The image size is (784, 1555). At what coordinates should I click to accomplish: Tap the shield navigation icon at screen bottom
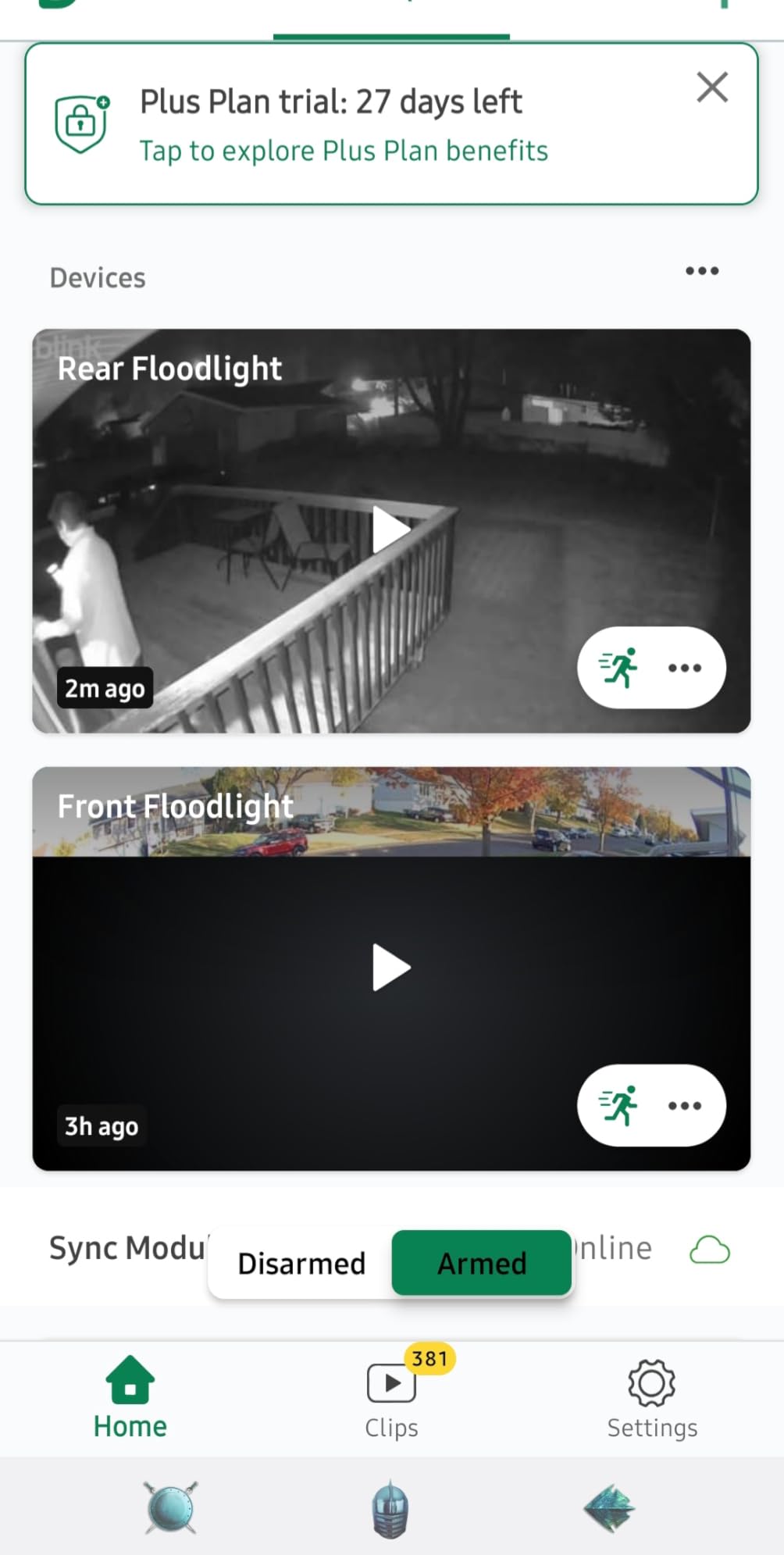coord(170,1510)
